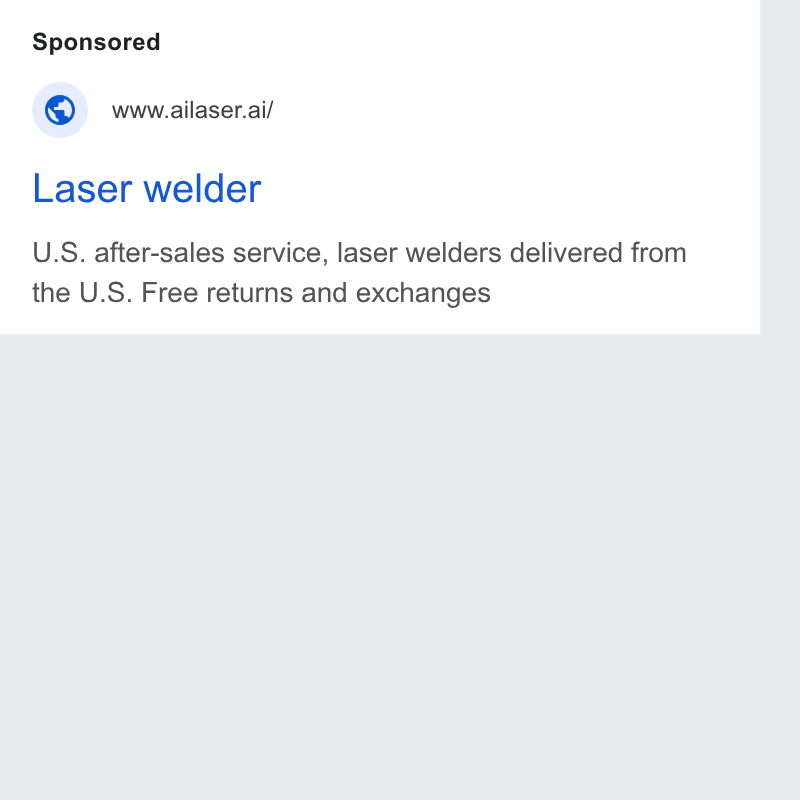Open the Laser welder ad headline
The image size is (800, 800).
147,189
